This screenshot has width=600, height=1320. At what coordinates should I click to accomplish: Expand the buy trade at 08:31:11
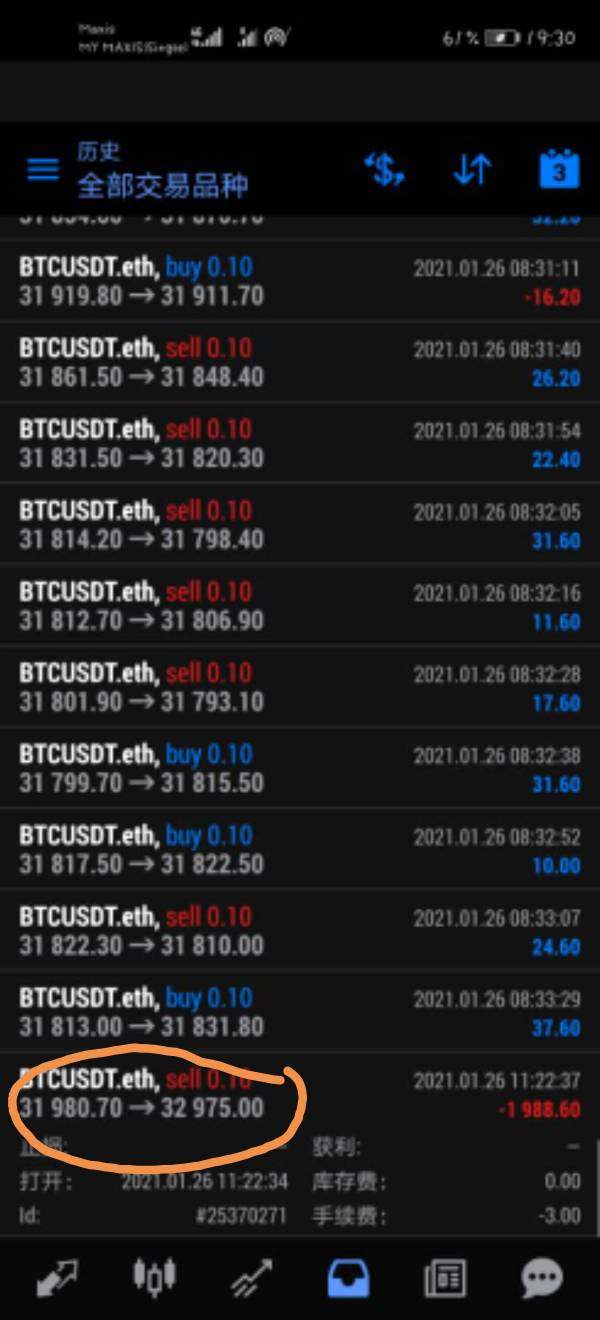point(299,282)
